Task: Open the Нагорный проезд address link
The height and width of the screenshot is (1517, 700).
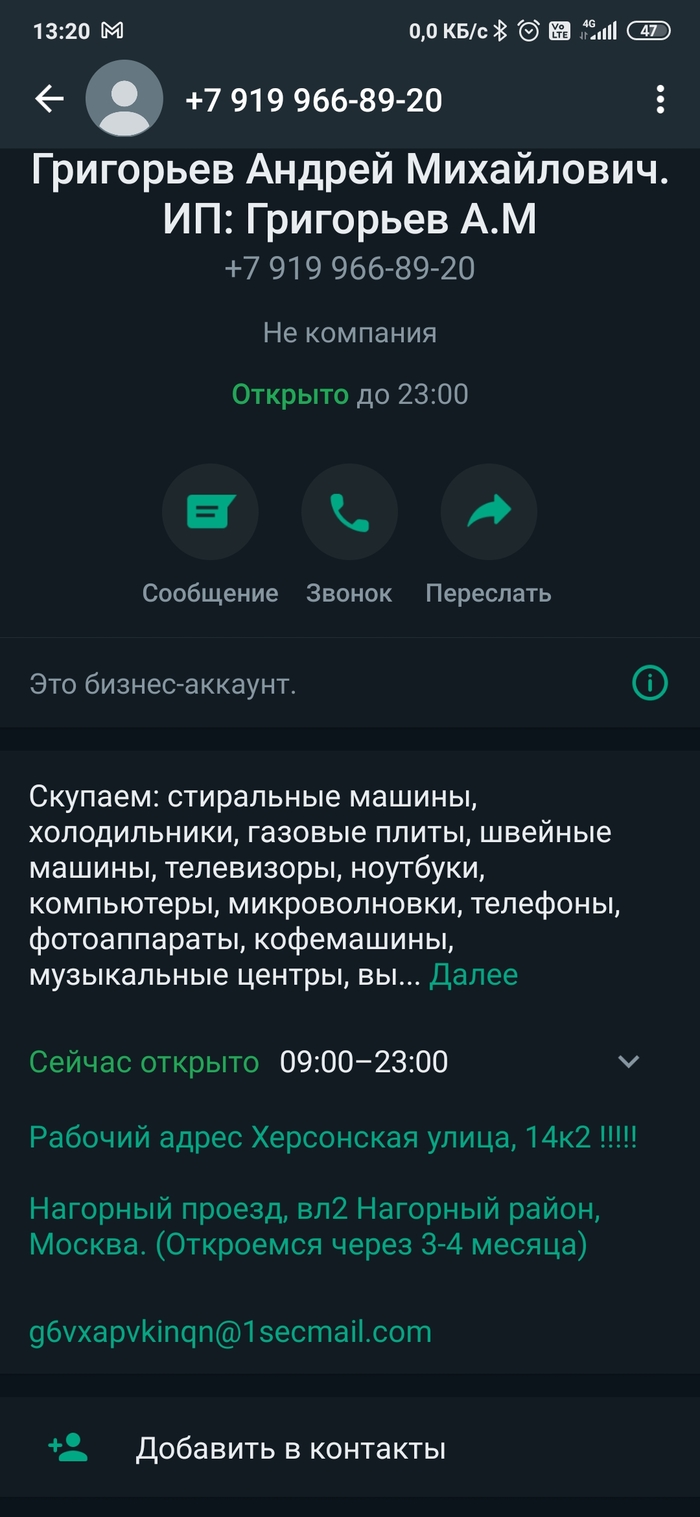Action: click(314, 1227)
